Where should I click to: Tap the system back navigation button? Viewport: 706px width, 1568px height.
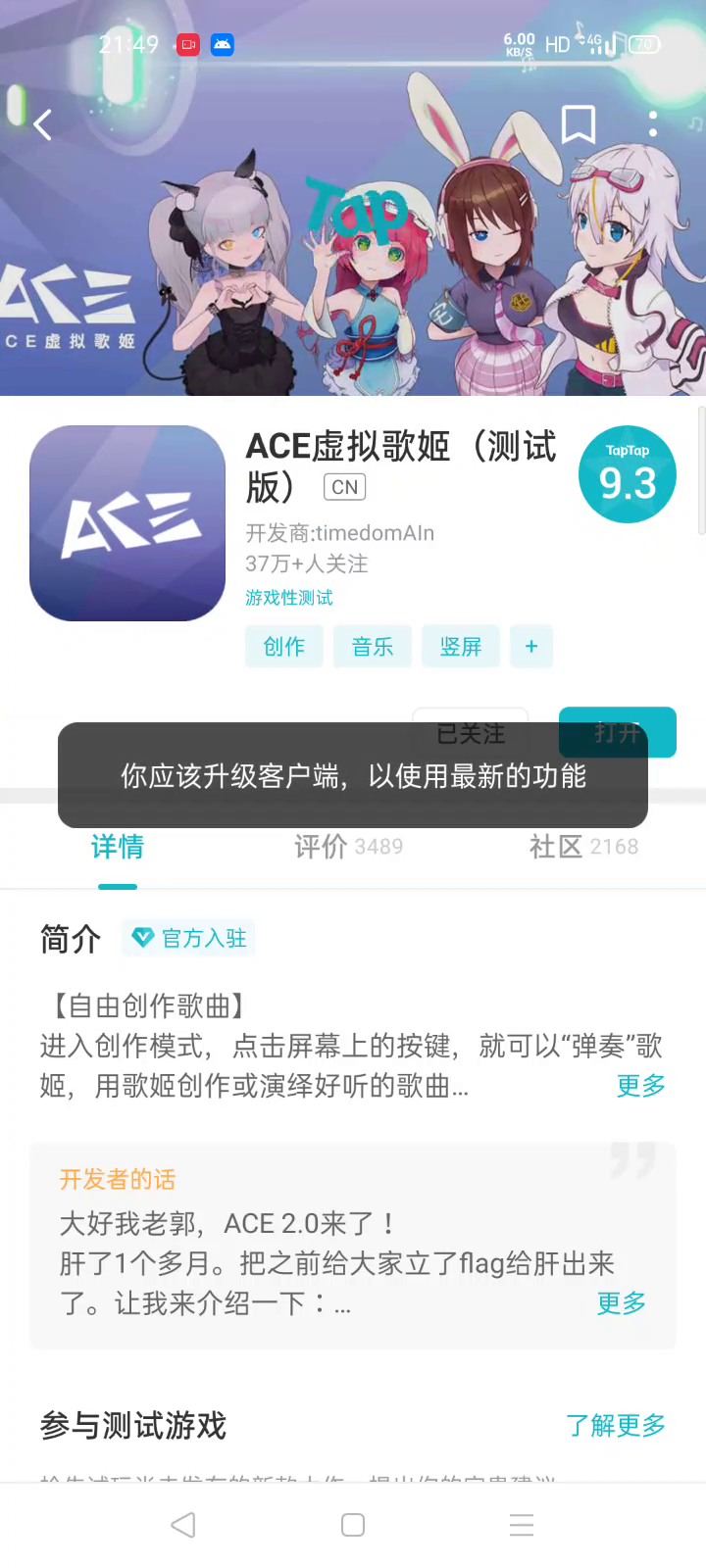[183, 1525]
